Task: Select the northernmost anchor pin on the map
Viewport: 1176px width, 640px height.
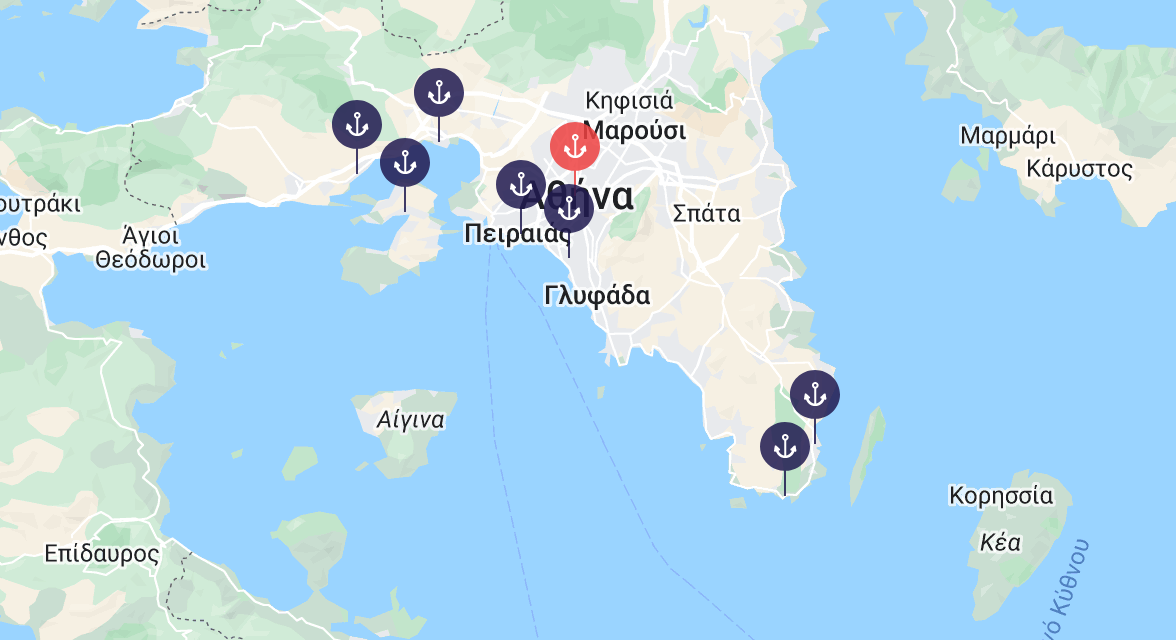Action: coord(439,94)
